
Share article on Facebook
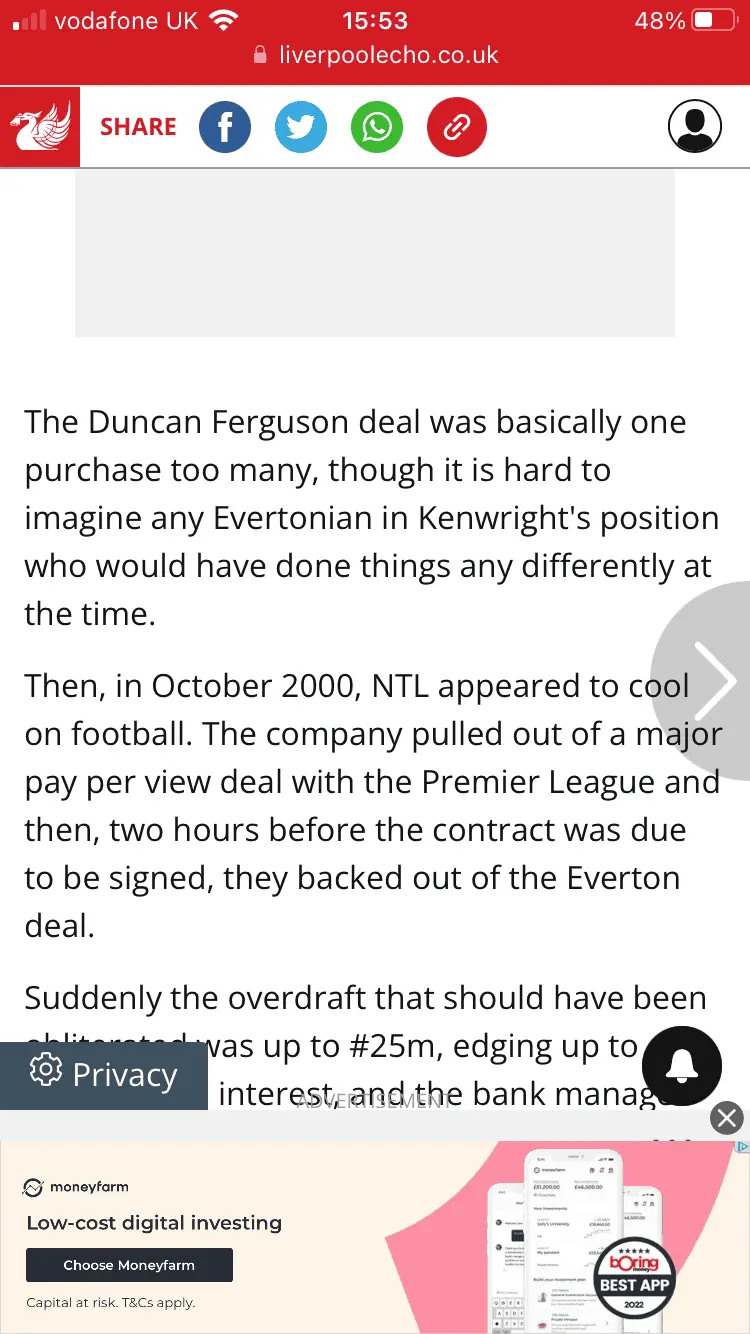click(x=225, y=127)
